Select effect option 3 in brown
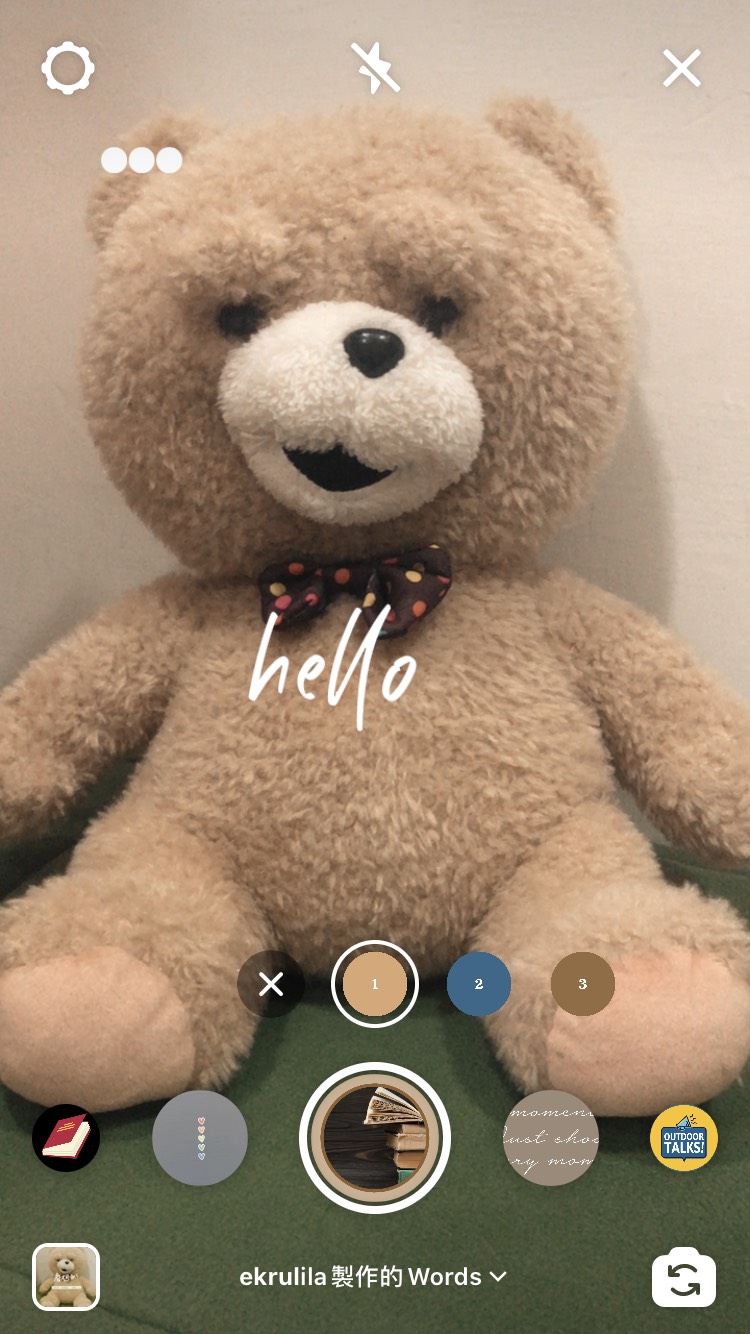 pos(583,984)
